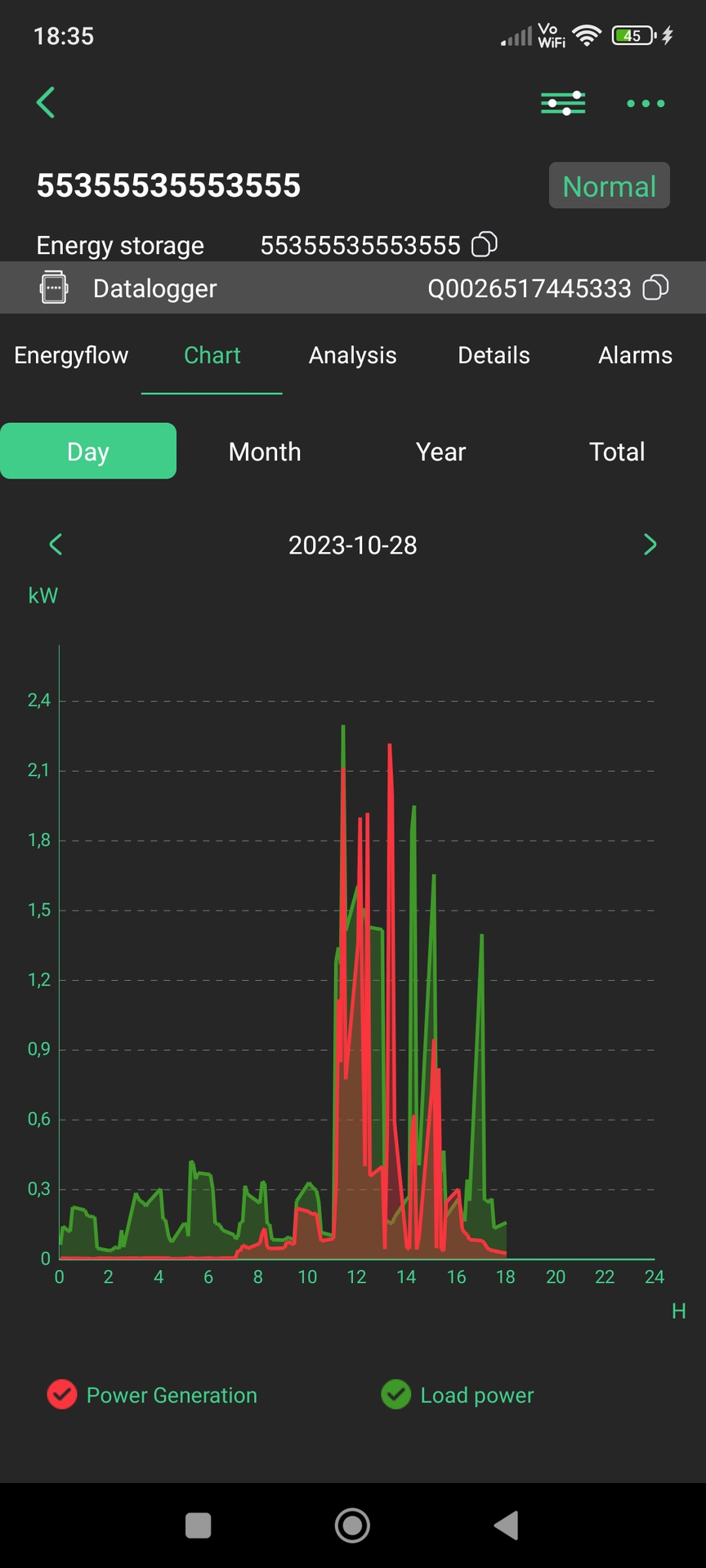Screen dimensions: 706x1568
Task: Open recent apps from navigation bar
Action: (199, 1525)
